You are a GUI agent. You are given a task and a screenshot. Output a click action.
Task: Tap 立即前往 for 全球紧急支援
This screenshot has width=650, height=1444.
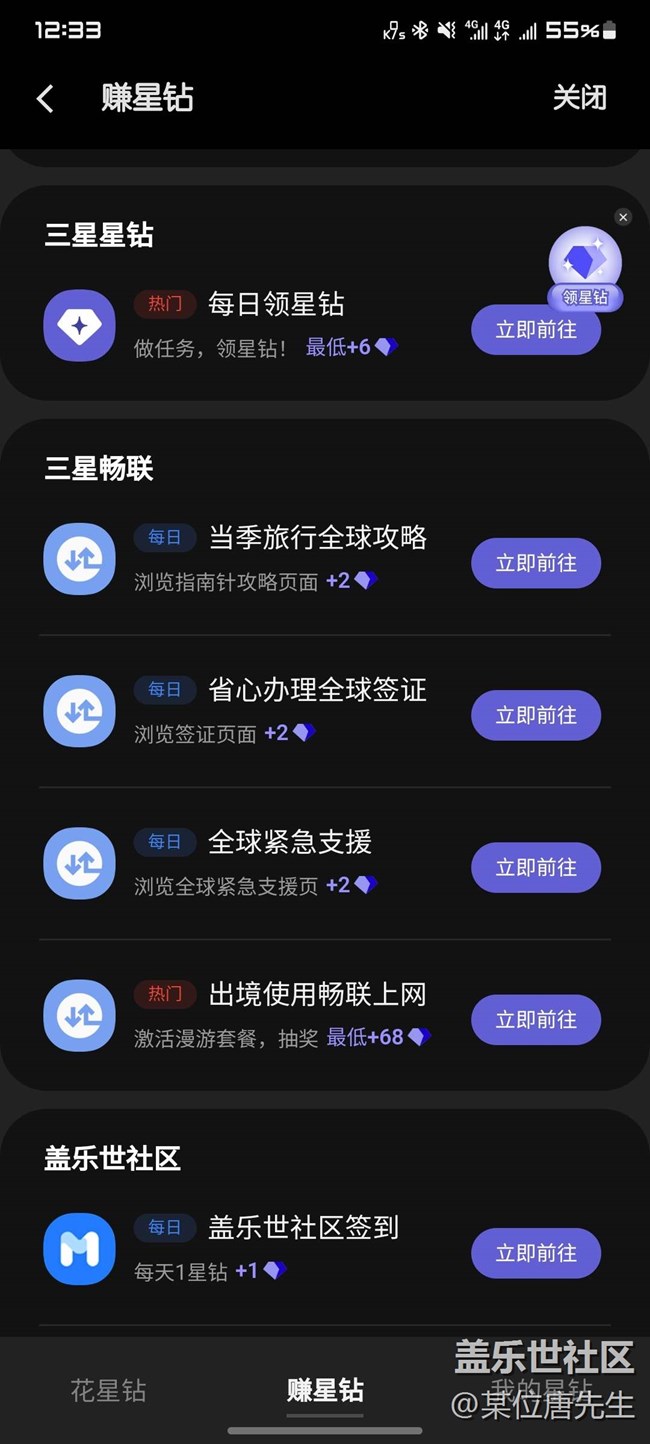tap(536, 867)
